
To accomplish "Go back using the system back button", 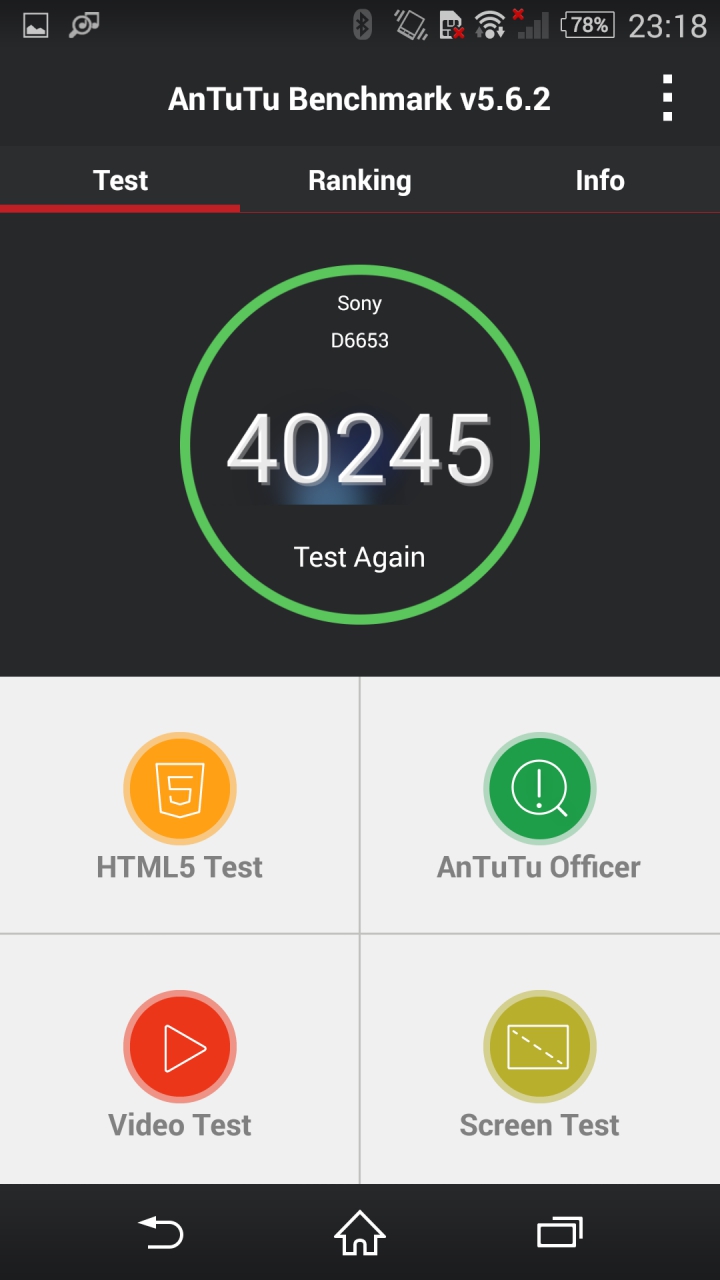I will pos(161,1232).
